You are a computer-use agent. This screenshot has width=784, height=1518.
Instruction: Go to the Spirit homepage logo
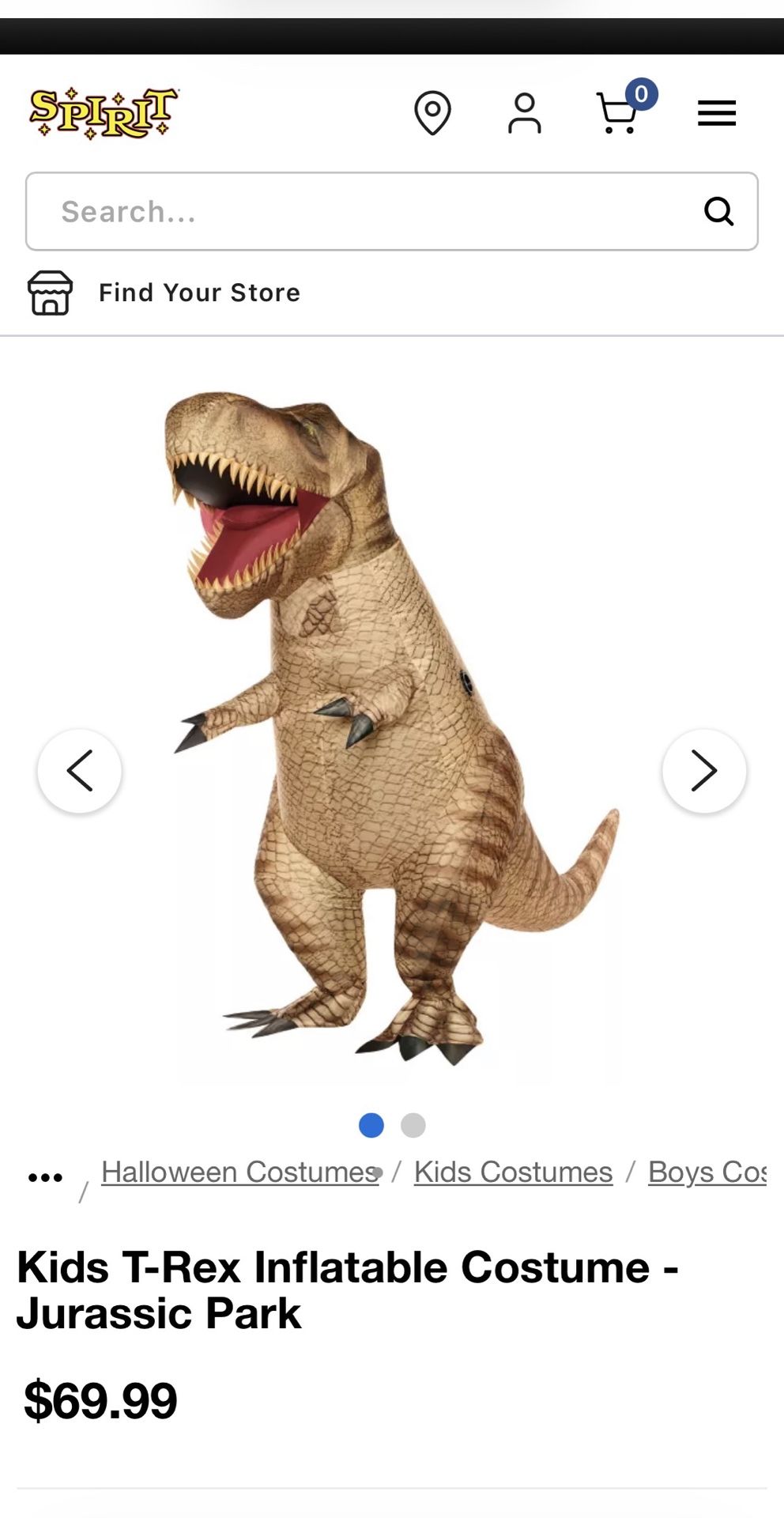point(103,113)
